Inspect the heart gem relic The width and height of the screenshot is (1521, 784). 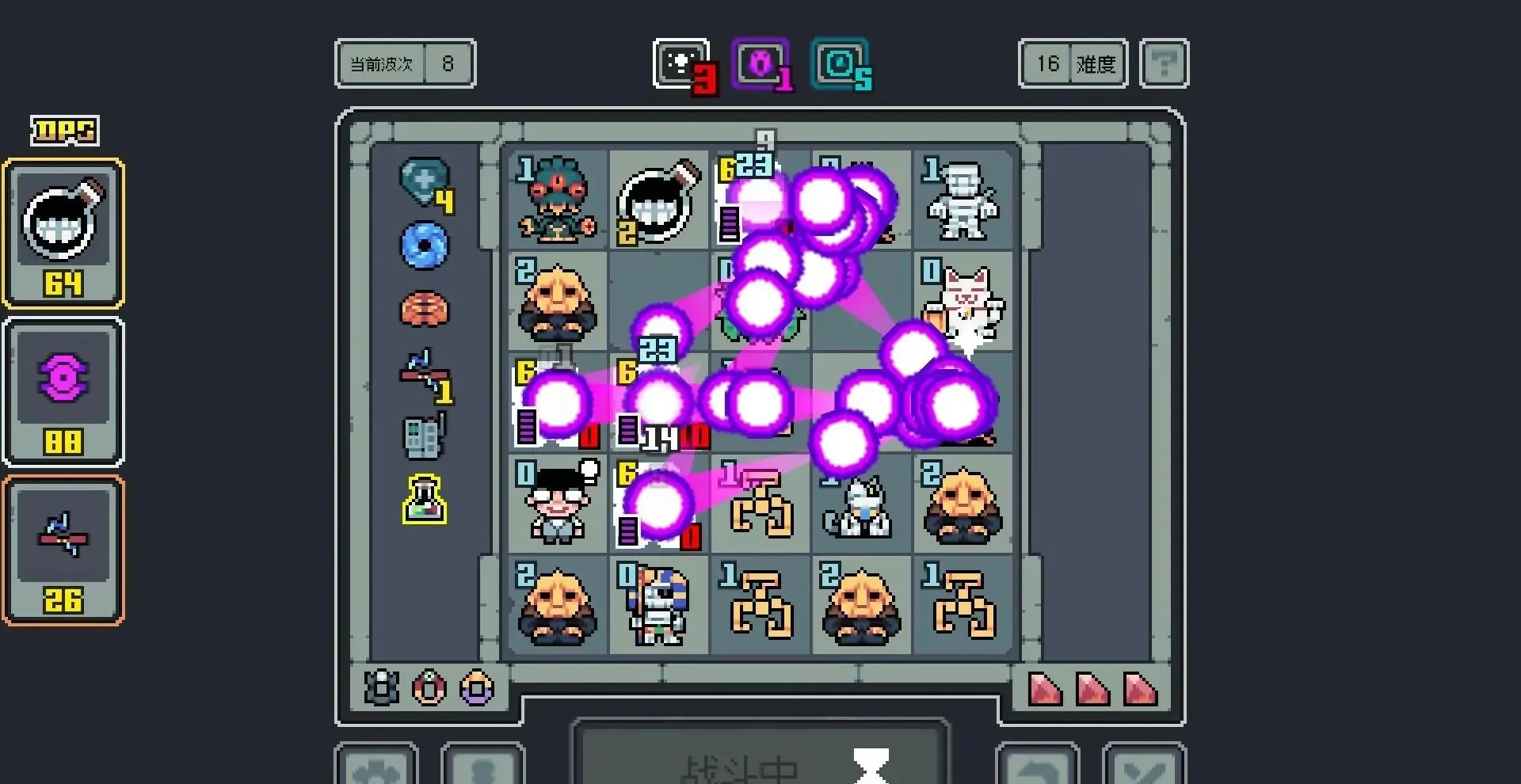425,184
